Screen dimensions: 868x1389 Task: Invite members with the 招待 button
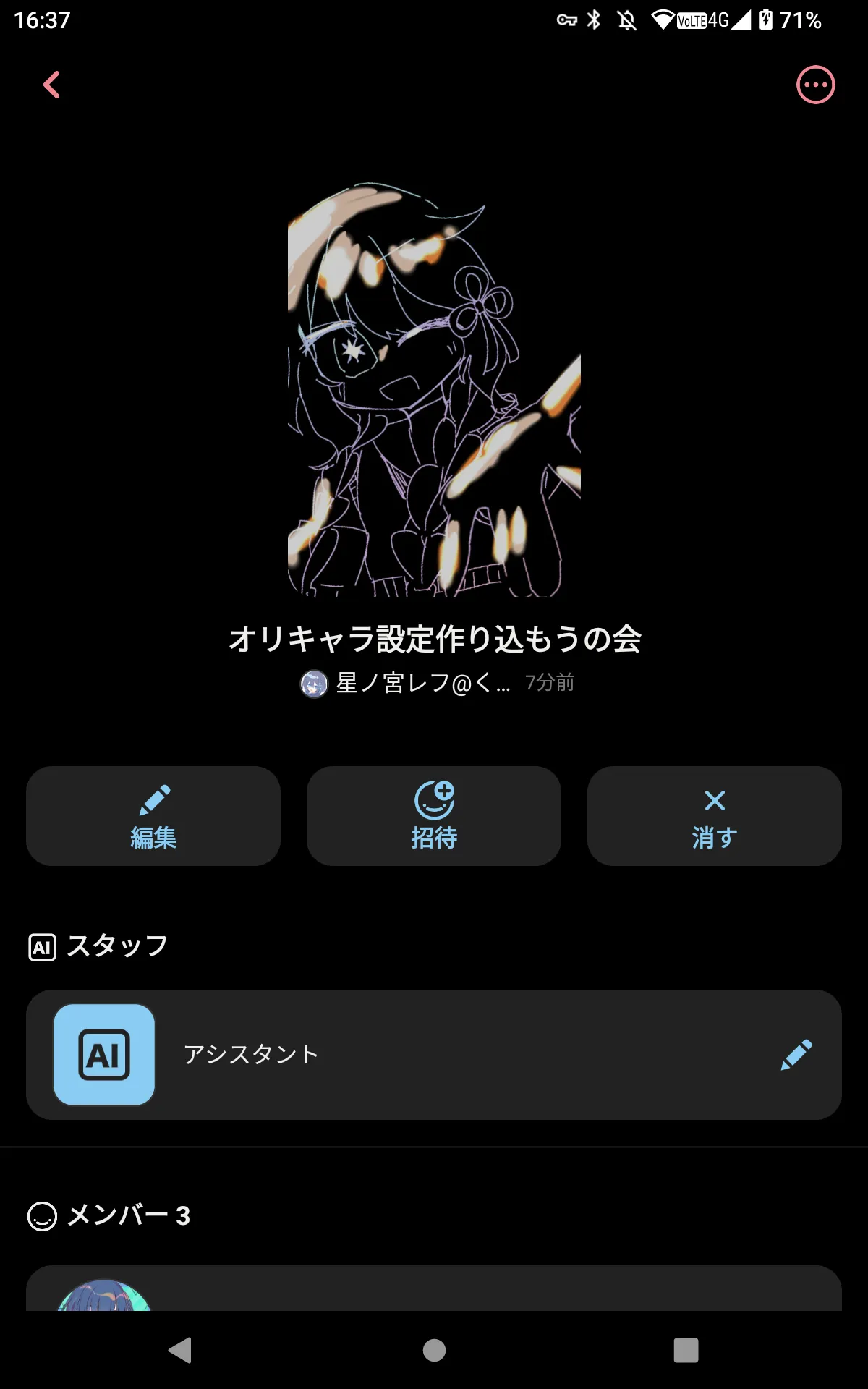tap(434, 816)
